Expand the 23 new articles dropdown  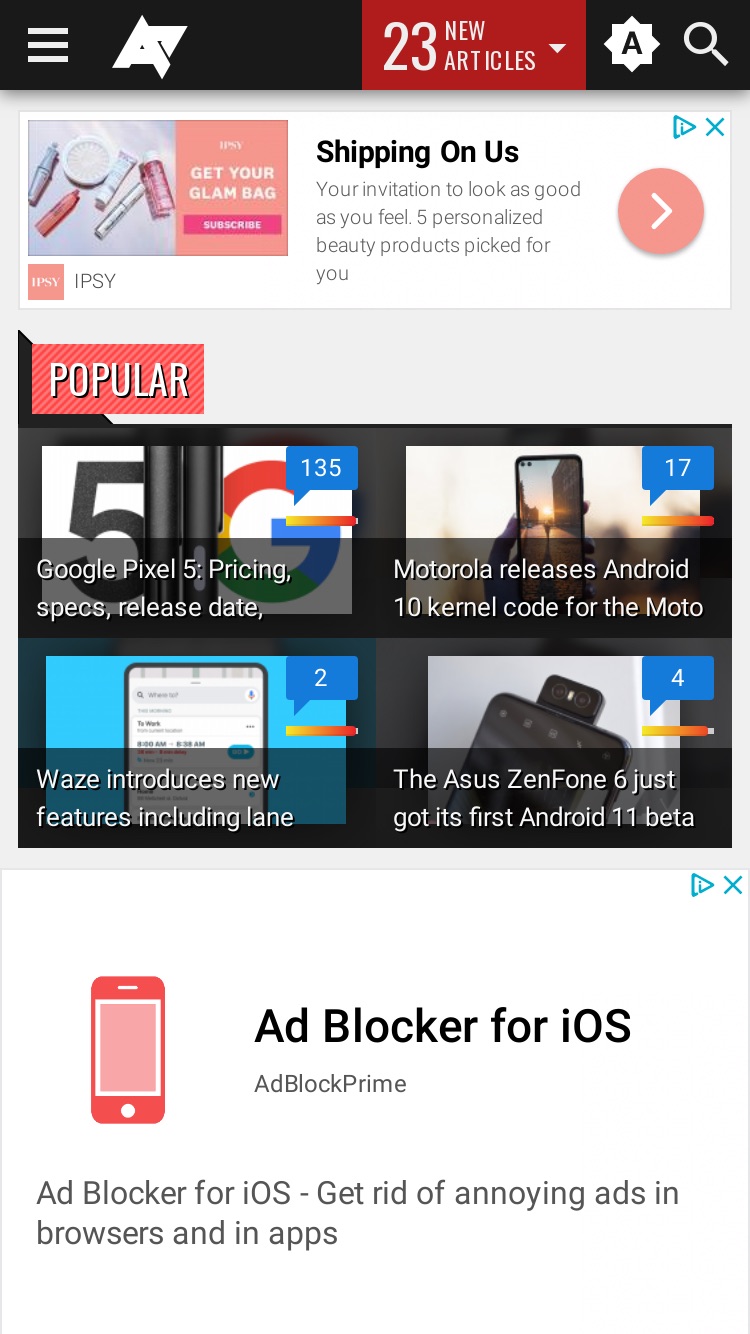tap(474, 45)
